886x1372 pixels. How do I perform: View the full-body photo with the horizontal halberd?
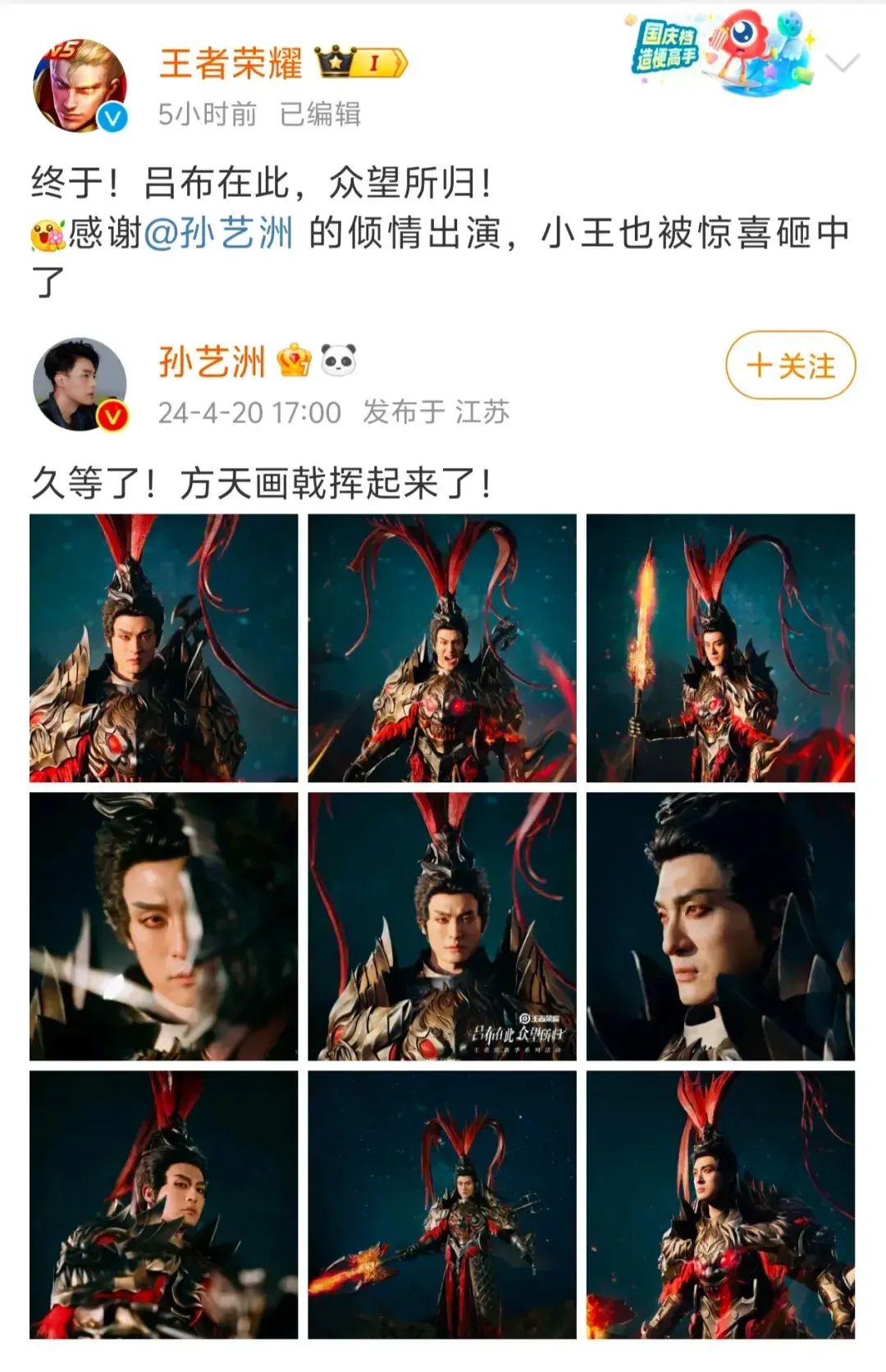[x=442, y=1205]
